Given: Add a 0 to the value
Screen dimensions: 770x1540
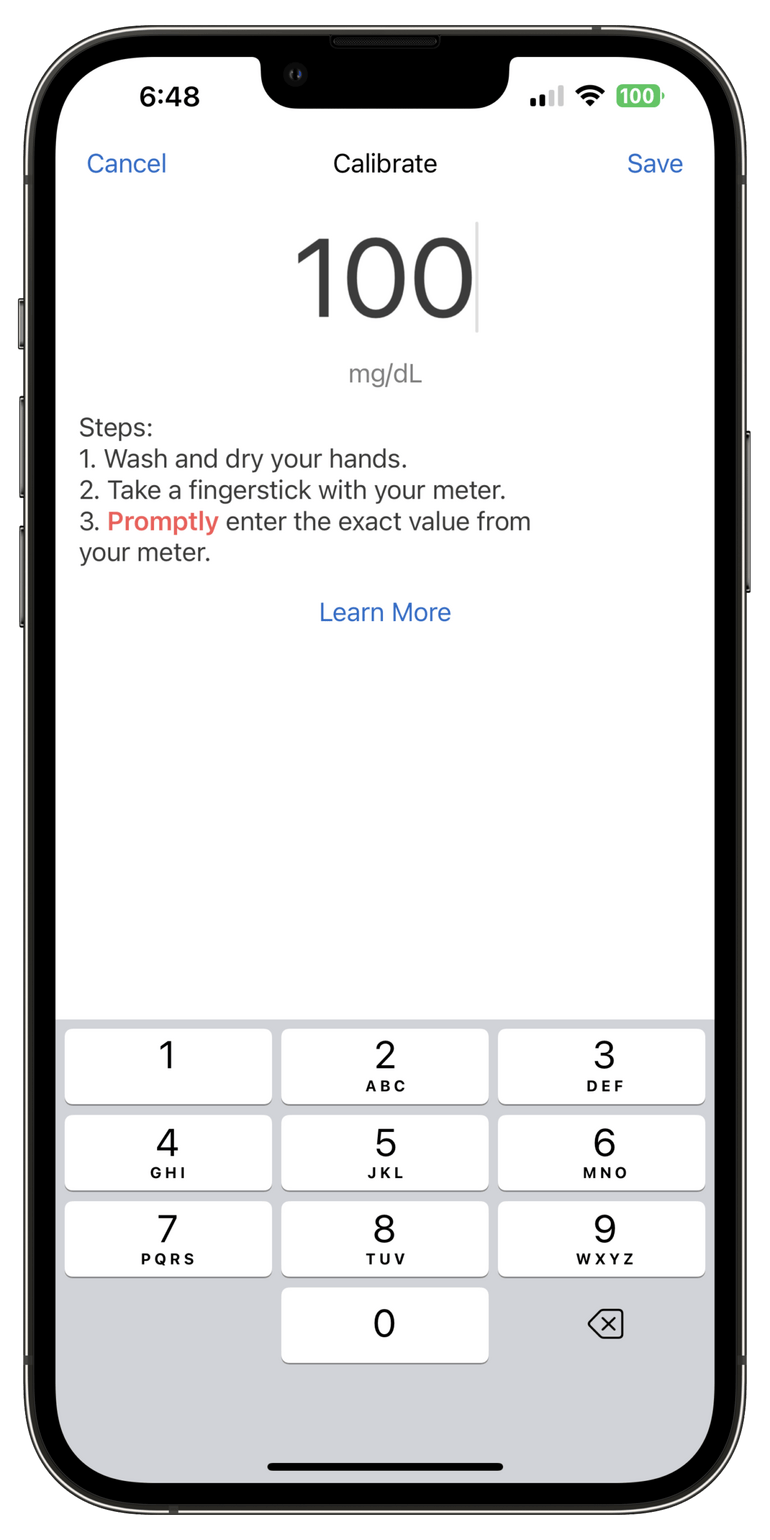Looking at the screenshot, I should pos(385,1325).
